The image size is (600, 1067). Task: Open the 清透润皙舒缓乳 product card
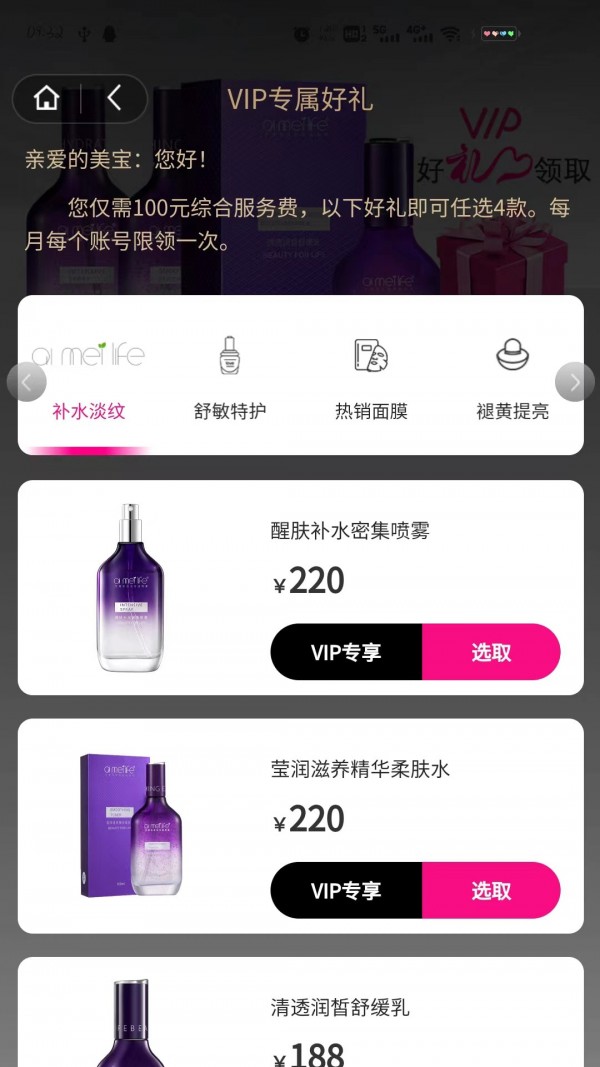301,1012
